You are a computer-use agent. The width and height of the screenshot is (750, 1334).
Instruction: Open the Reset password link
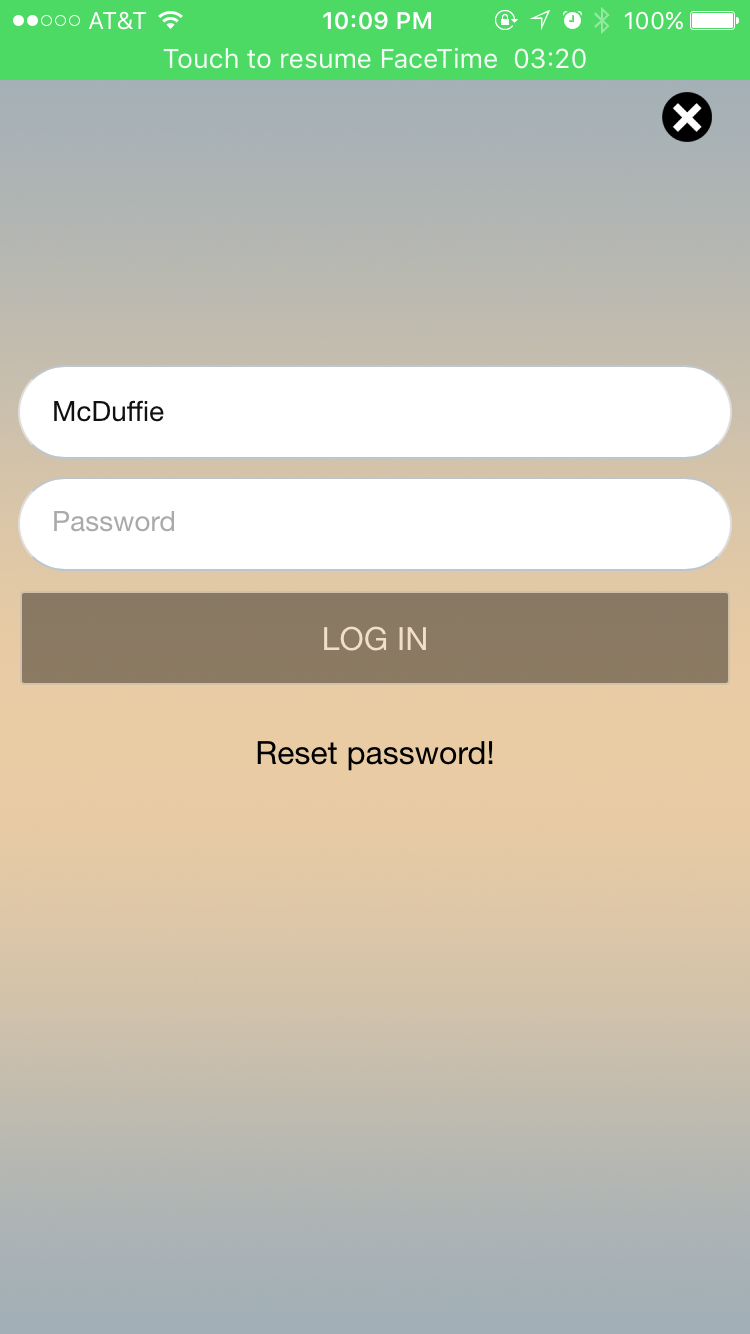click(375, 753)
